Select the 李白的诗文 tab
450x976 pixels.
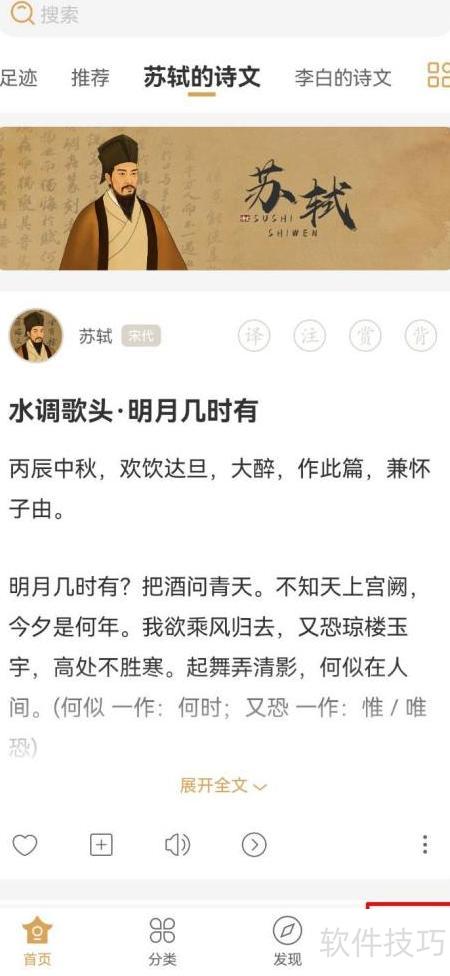[x=343, y=78]
